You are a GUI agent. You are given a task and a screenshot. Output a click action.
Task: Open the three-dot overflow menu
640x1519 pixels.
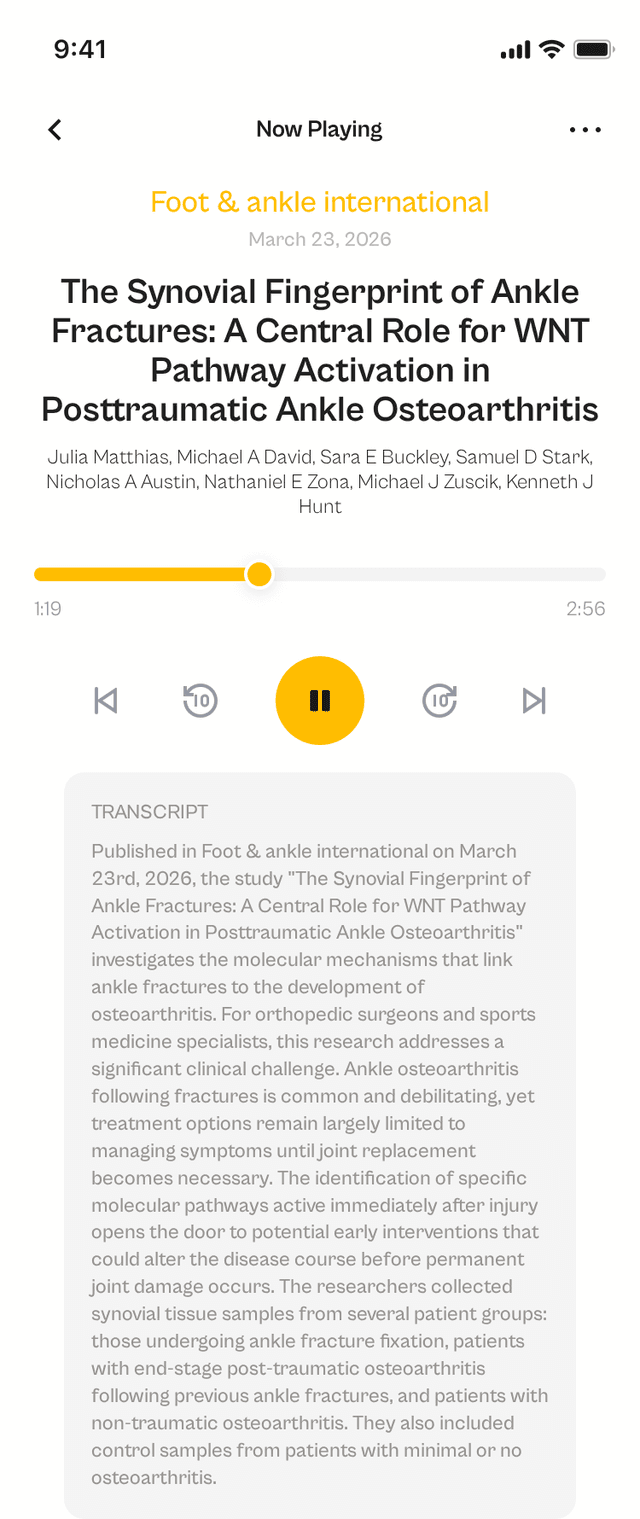coord(585,130)
